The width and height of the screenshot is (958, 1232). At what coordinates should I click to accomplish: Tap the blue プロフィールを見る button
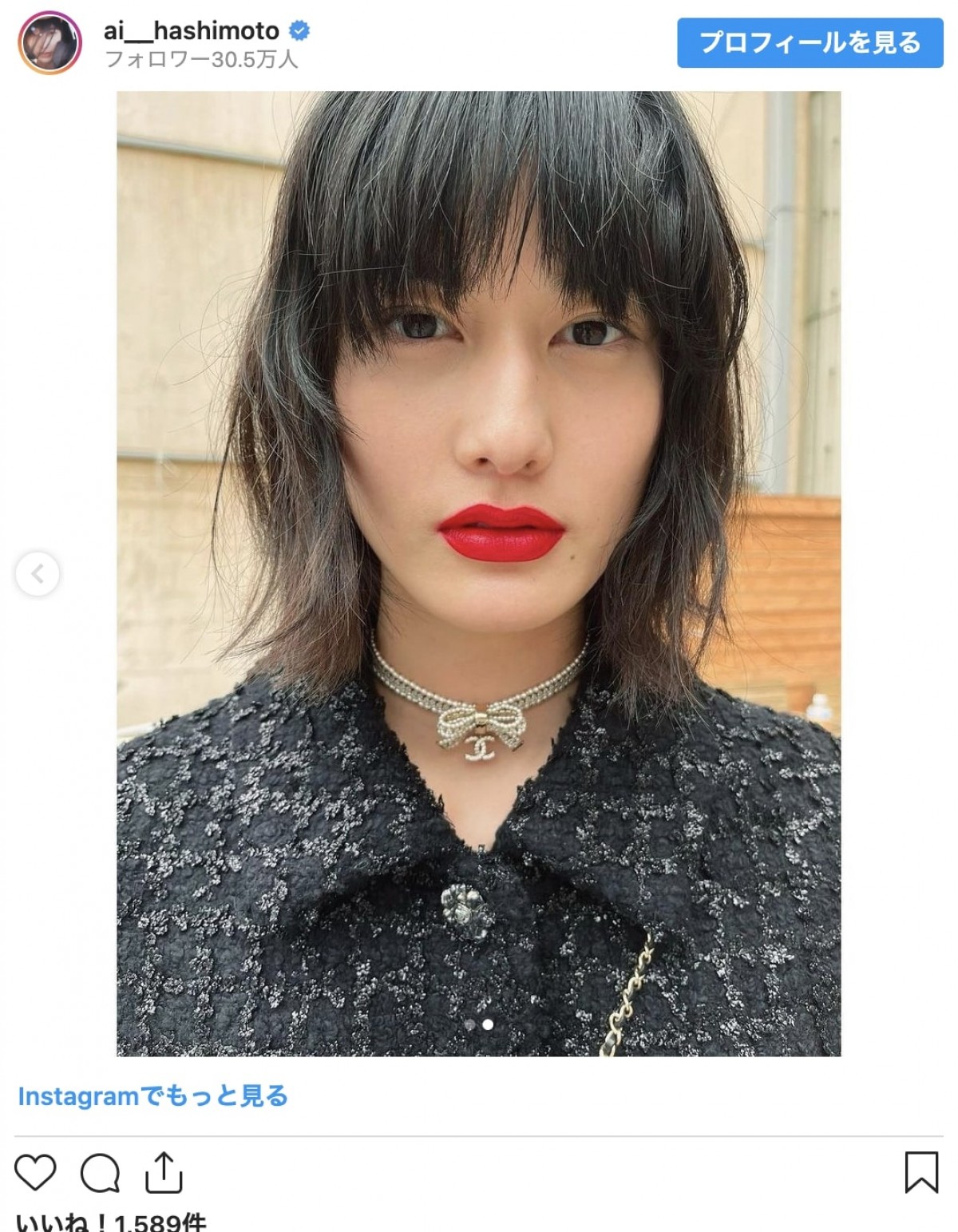click(x=810, y=42)
